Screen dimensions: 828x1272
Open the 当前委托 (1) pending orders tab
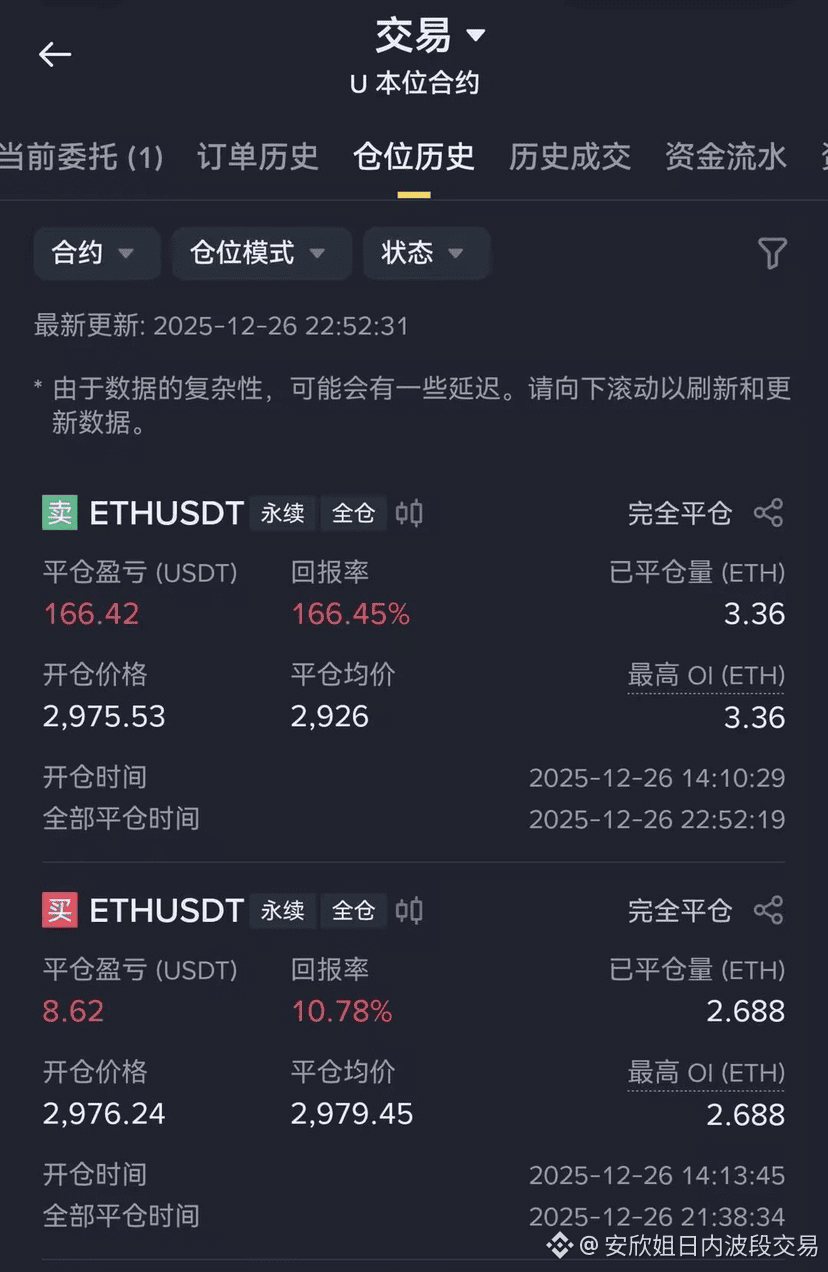point(85,156)
